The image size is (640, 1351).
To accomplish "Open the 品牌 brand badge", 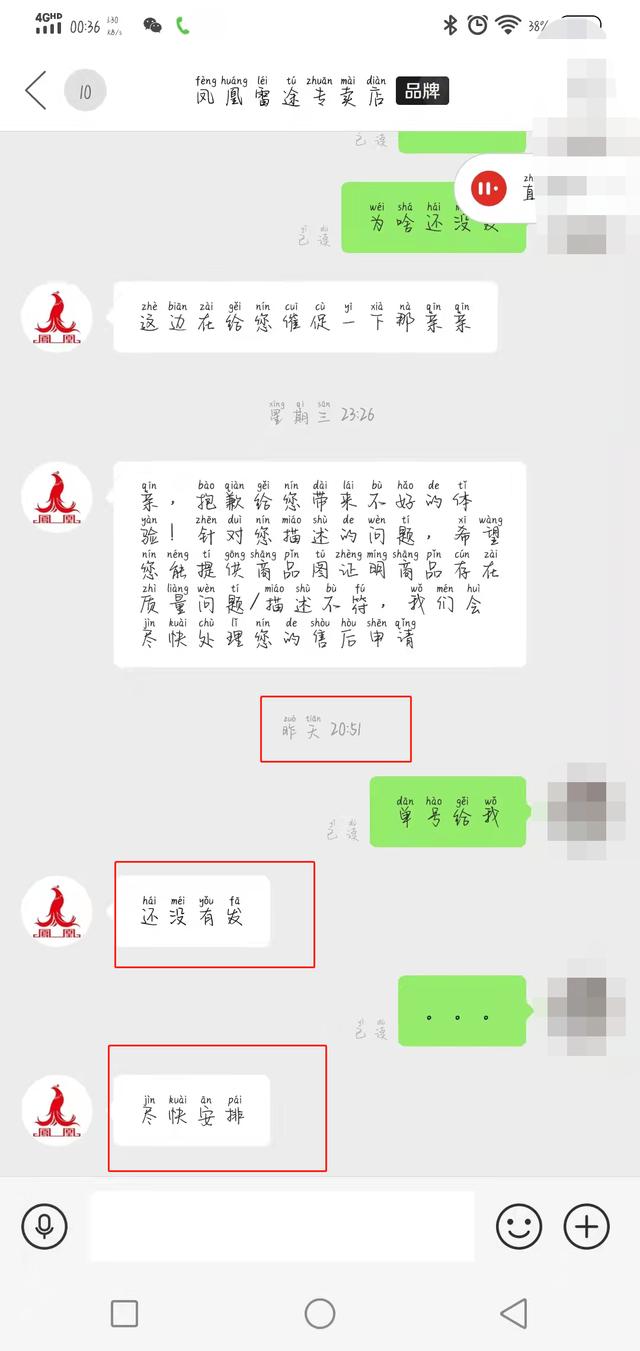I will pyautogui.click(x=422, y=91).
